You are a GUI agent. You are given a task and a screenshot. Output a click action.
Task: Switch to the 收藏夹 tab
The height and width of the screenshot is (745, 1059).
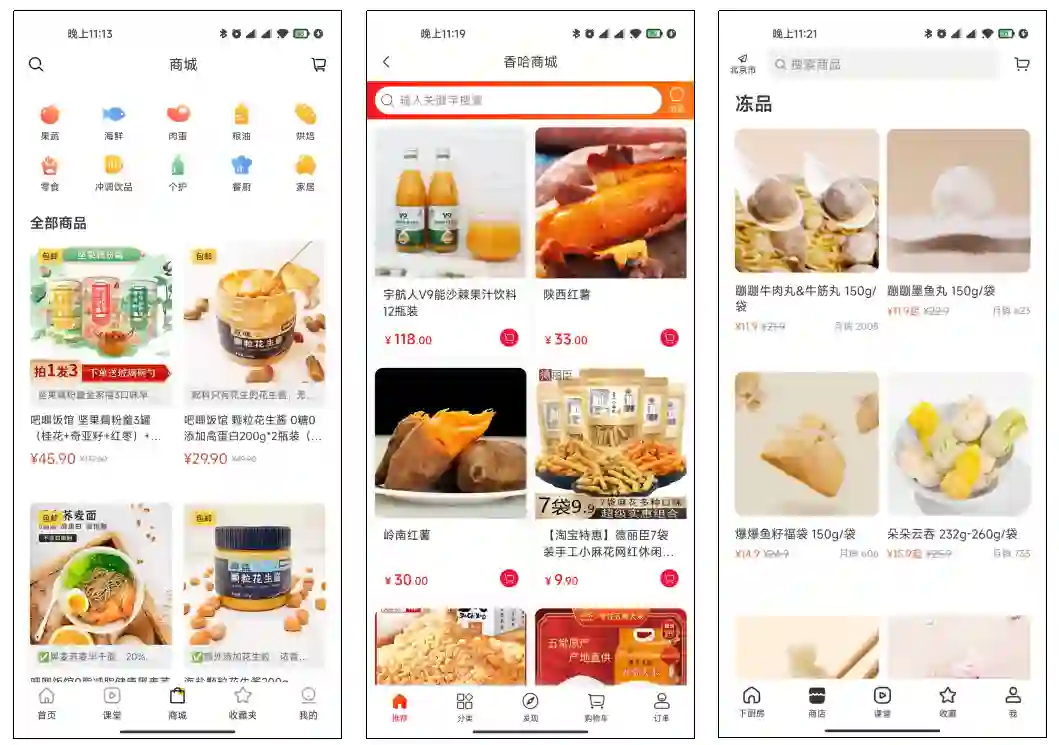coord(242,702)
